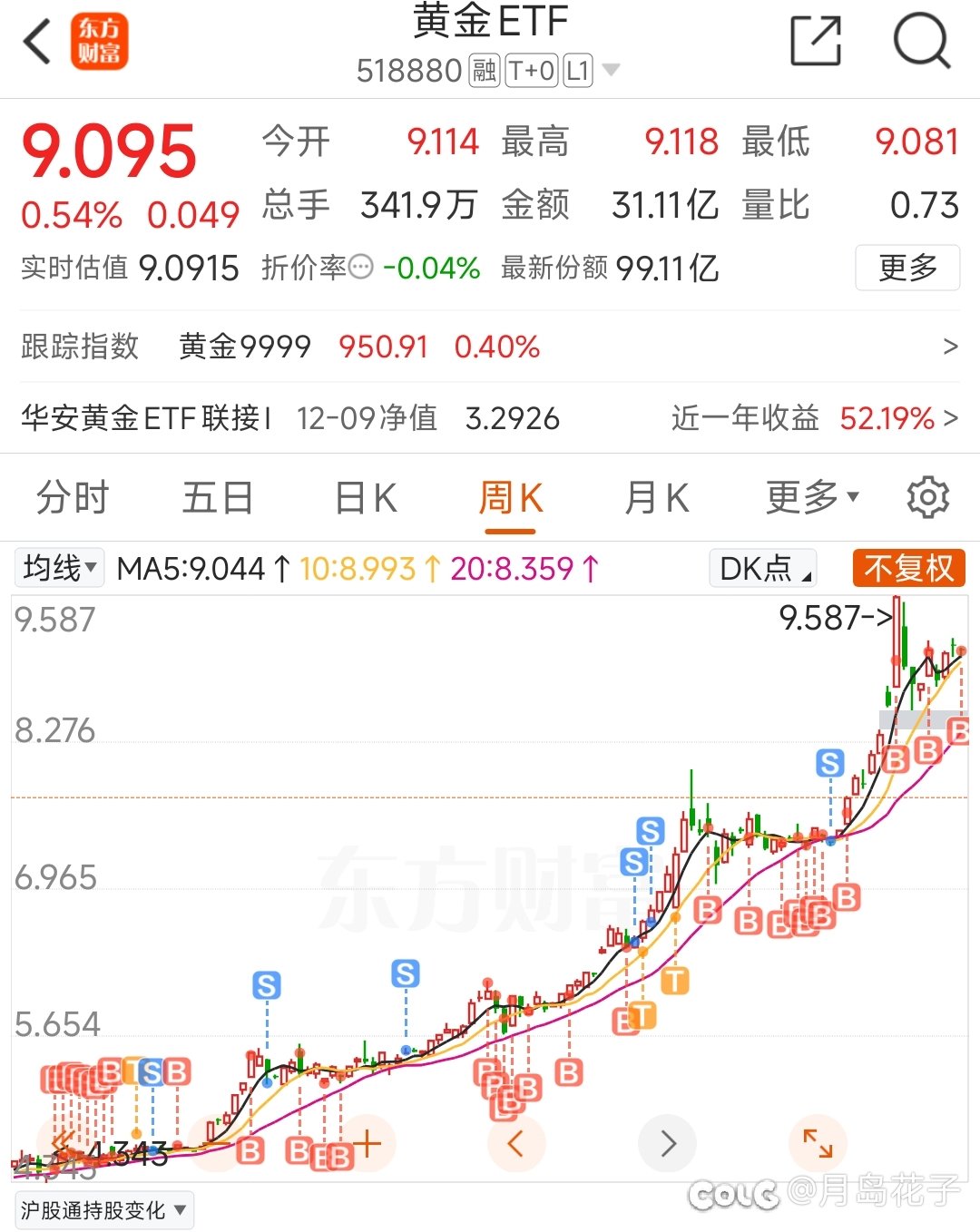
Task: Change the 不复权 adjustment setting
Action: (x=908, y=569)
